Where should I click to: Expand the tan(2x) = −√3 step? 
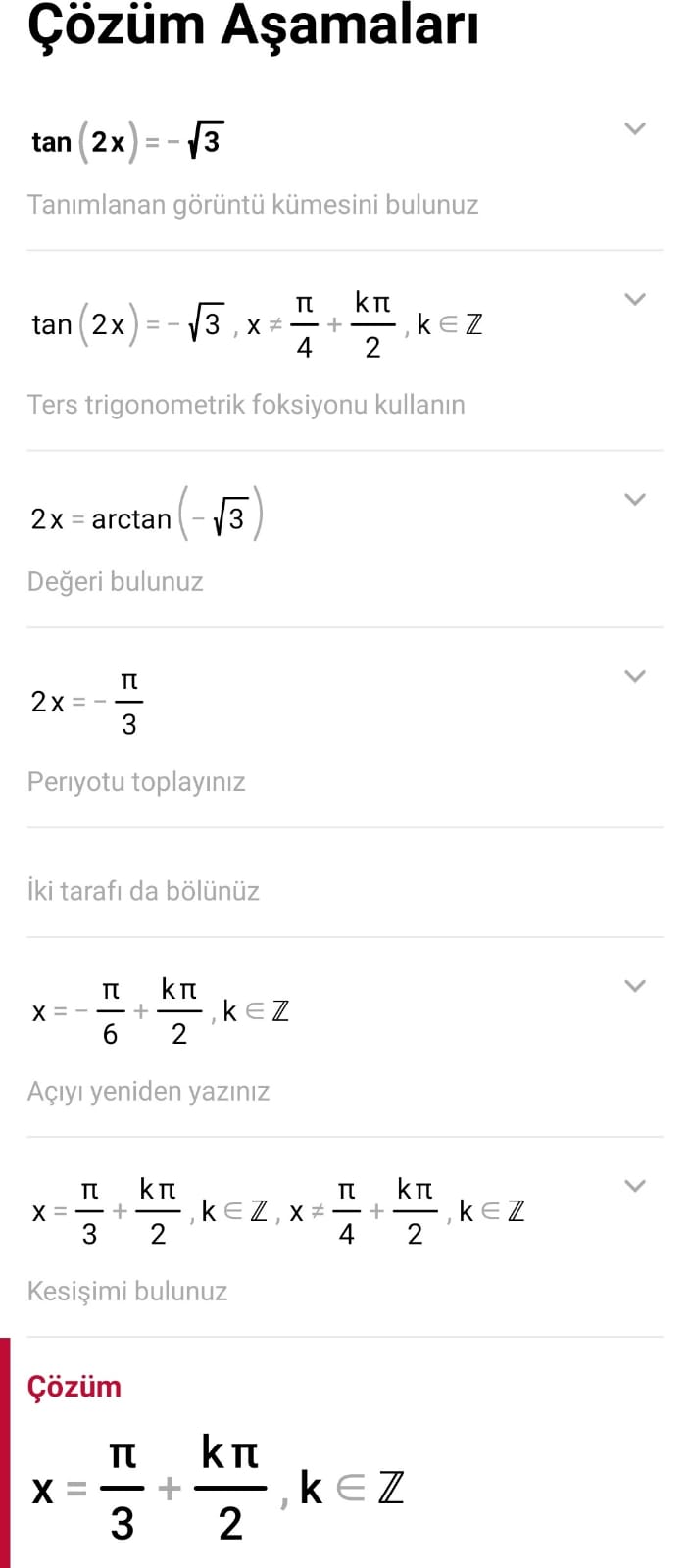tap(635, 128)
